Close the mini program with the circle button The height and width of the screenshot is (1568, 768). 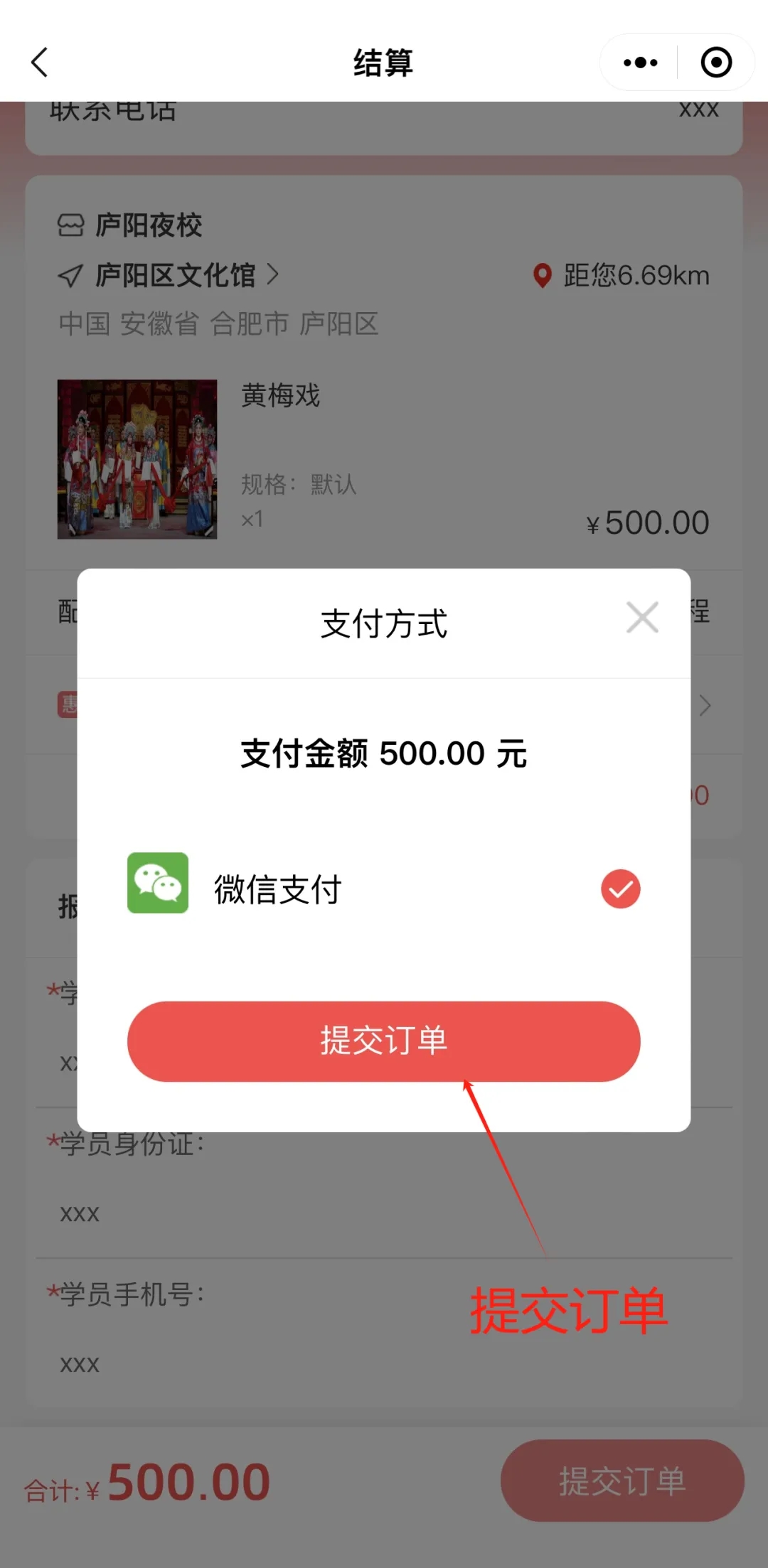click(x=715, y=63)
